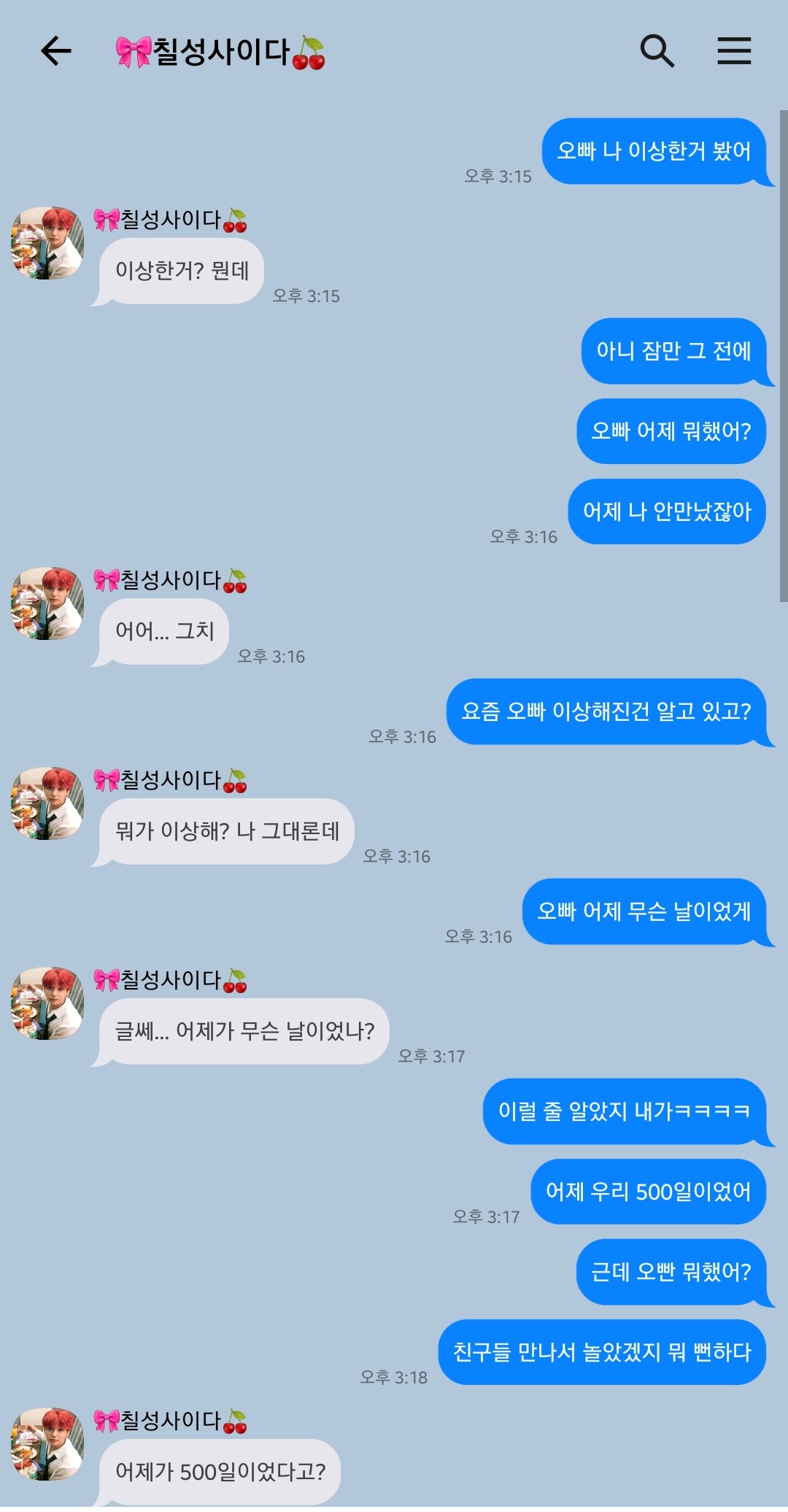Open profile photo beside '이상한거? 뭔데'
The height and width of the screenshot is (1512, 788).
click(47, 243)
